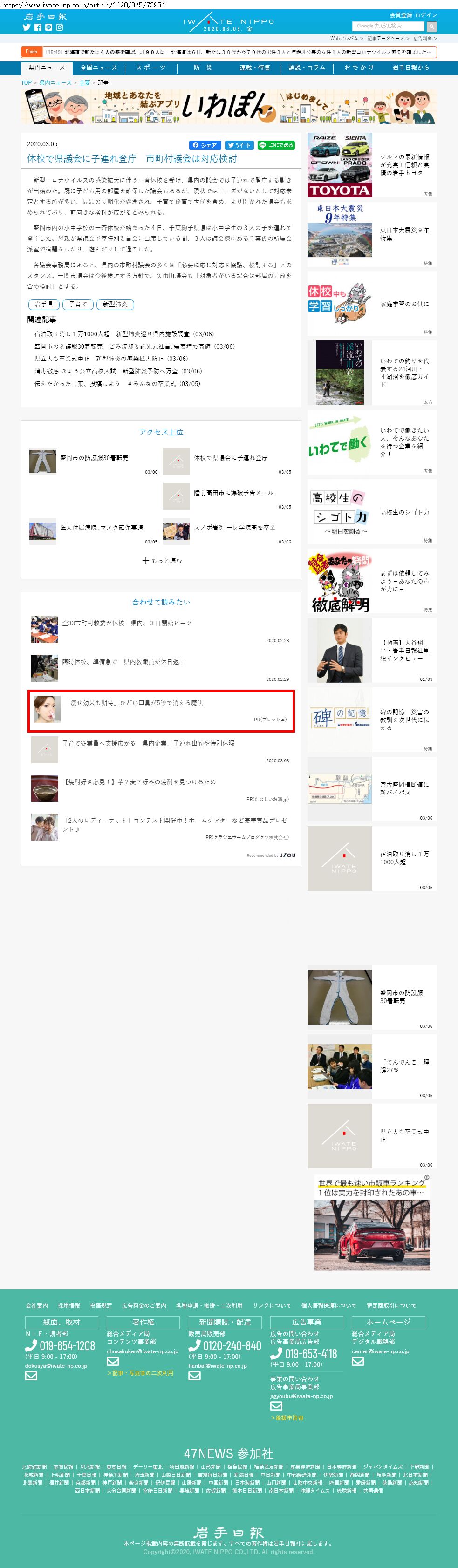458x1568 pixels.
Task: Select the 新型肺炎 tag chip
Action: pos(115,305)
